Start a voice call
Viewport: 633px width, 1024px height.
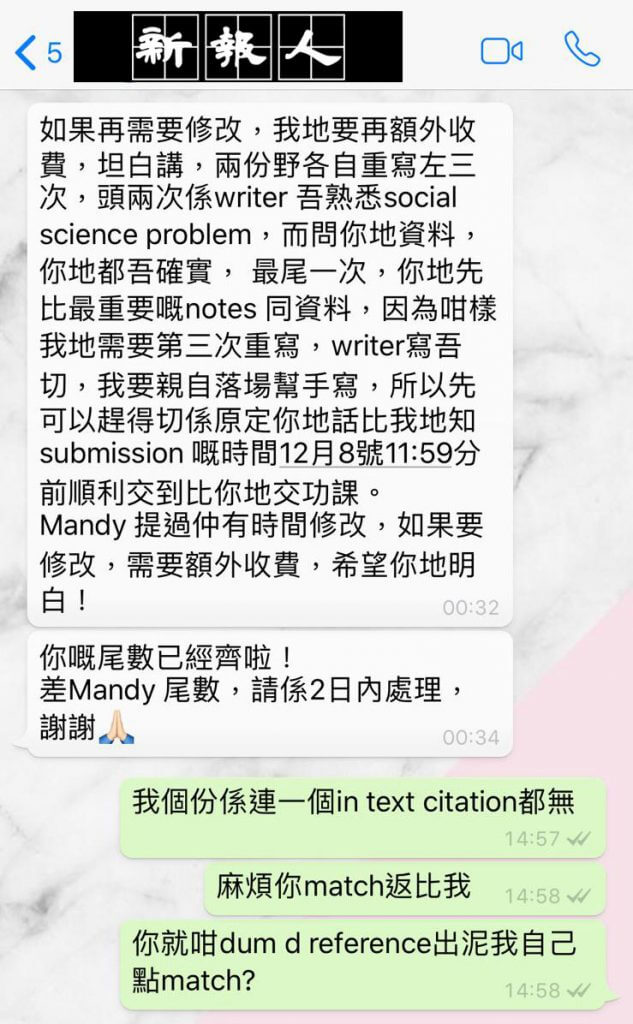coord(581,49)
